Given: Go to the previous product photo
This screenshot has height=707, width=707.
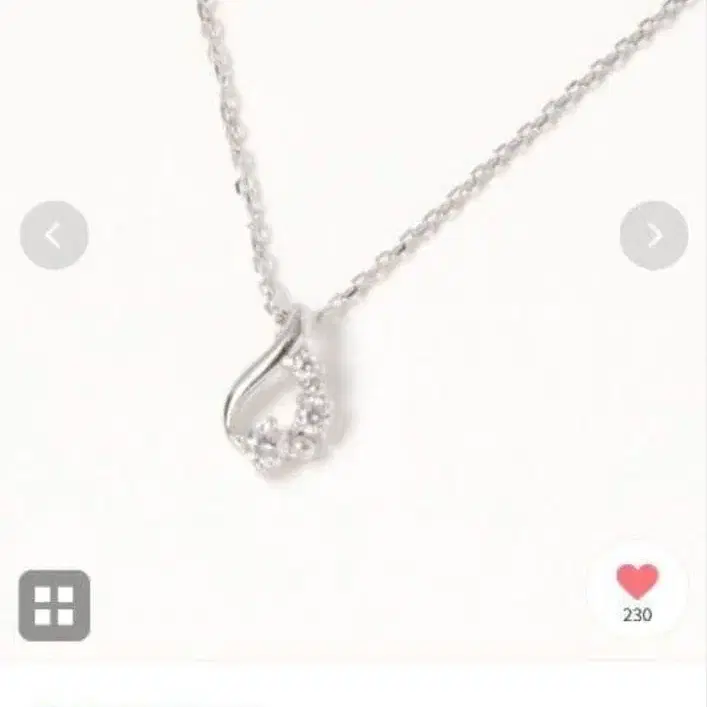Looking at the screenshot, I should point(54,235).
